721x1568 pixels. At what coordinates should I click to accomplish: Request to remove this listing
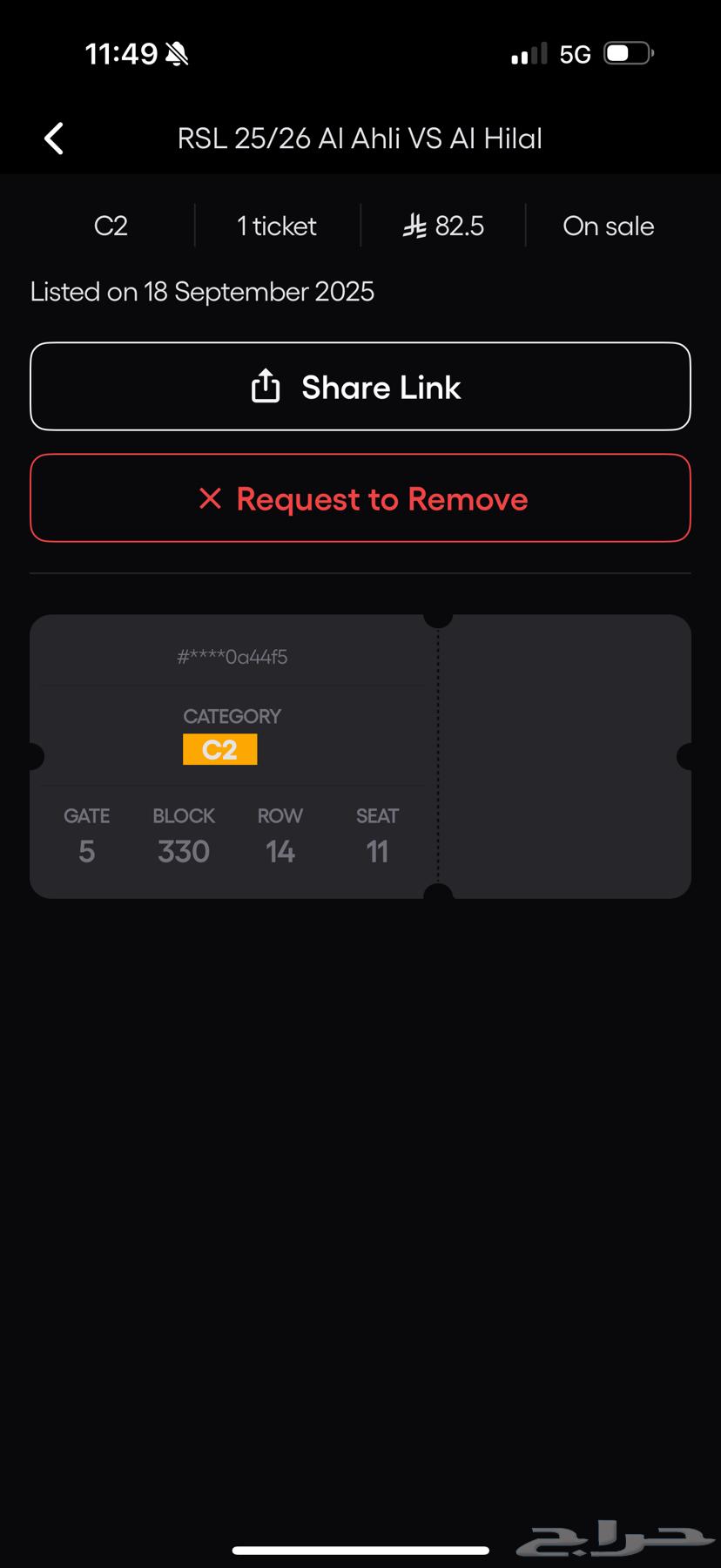coord(360,498)
